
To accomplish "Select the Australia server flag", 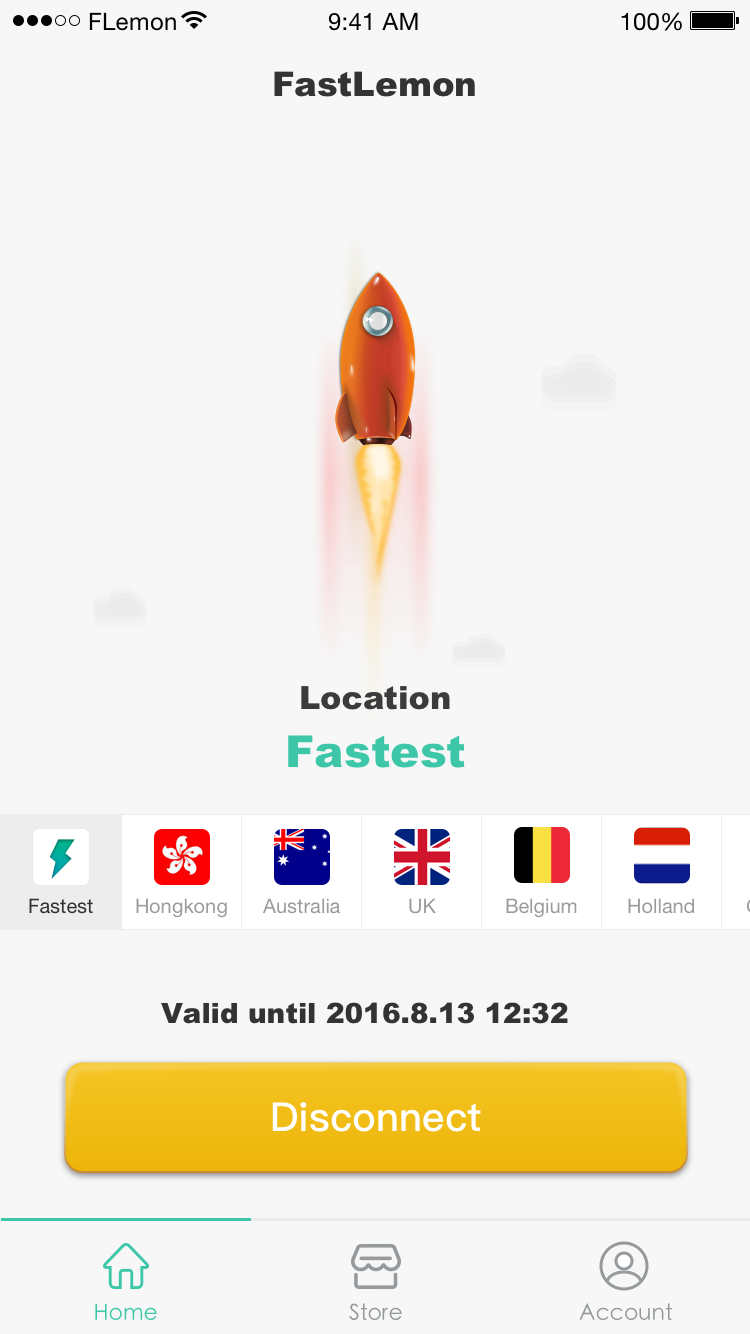I will pos(301,856).
